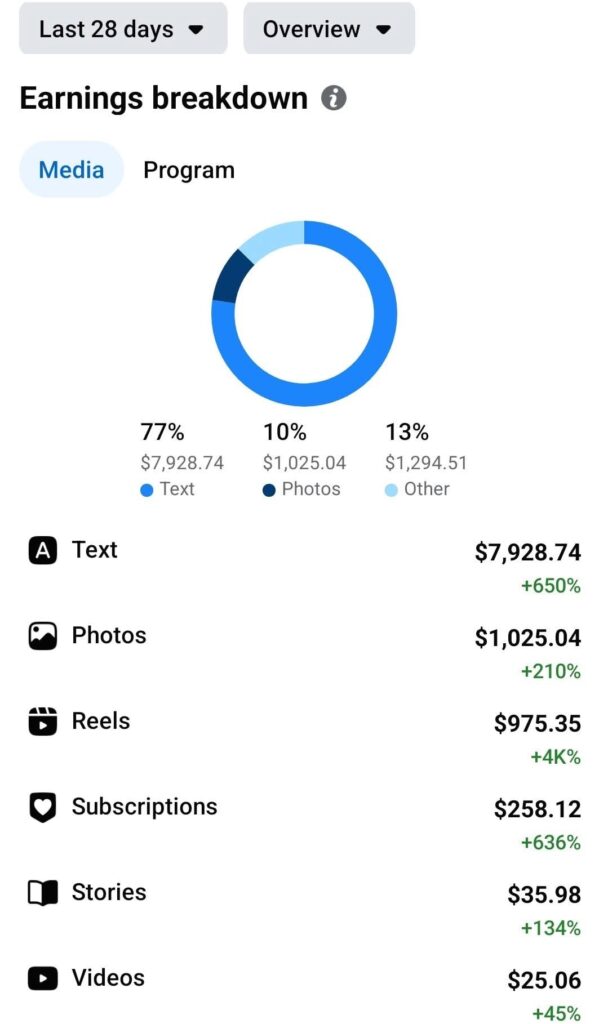608x1024 pixels.
Task: View Reels earnings details
Action: click(x=304, y=738)
